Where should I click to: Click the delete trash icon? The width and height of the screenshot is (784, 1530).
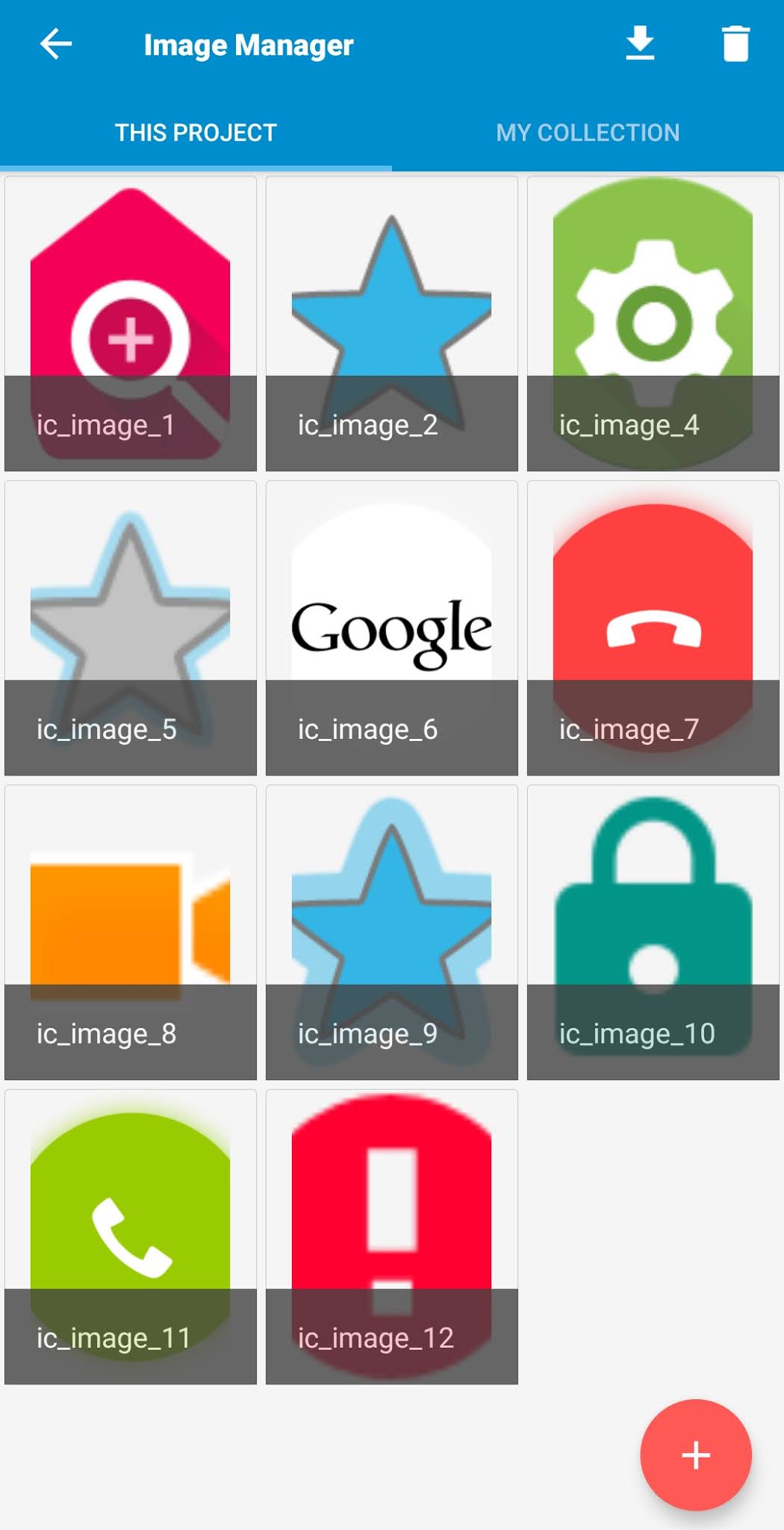click(735, 43)
